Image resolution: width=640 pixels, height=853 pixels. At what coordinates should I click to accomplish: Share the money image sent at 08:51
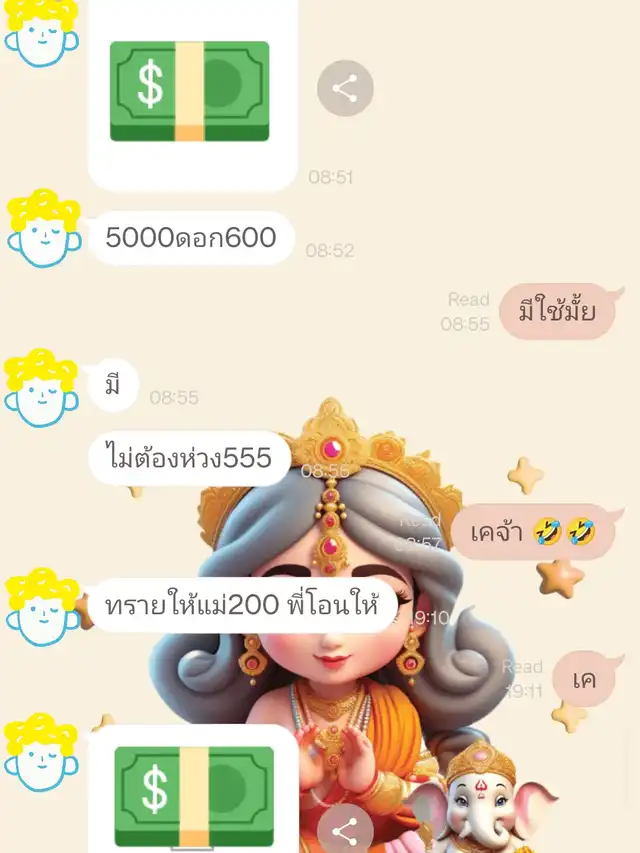point(345,88)
